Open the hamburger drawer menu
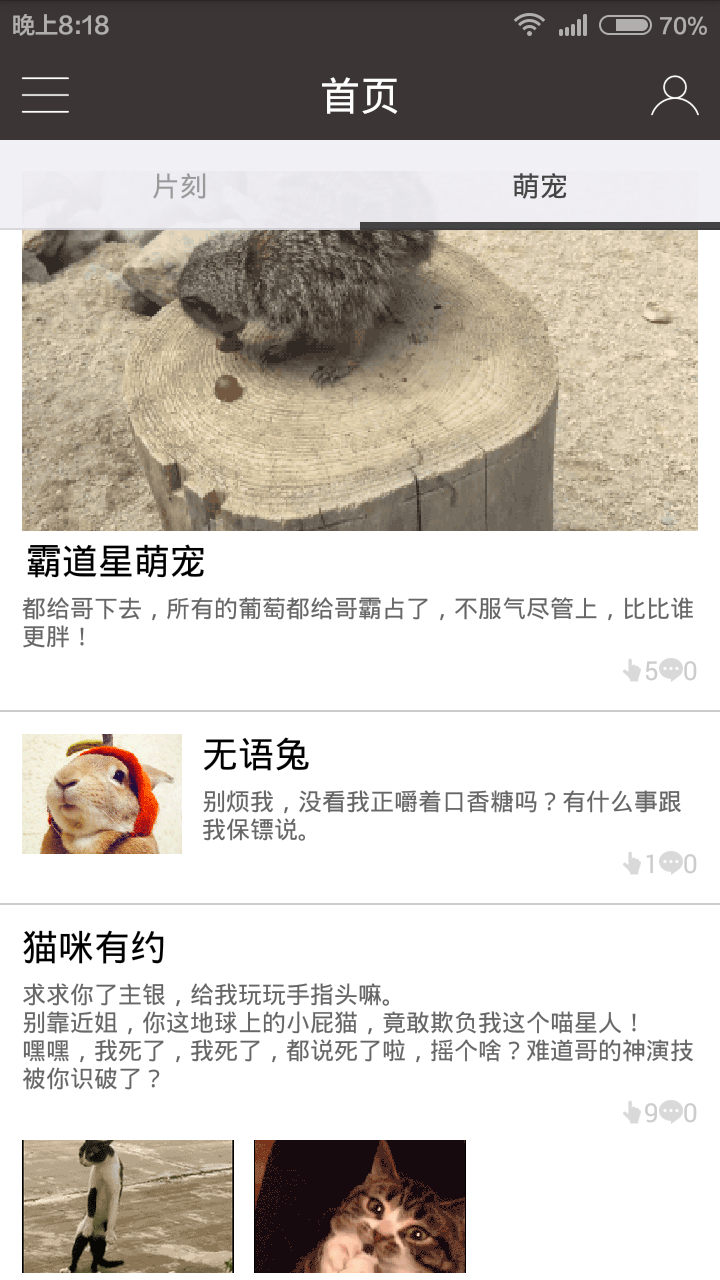The image size is (720, 1280). tap(45, 96)
